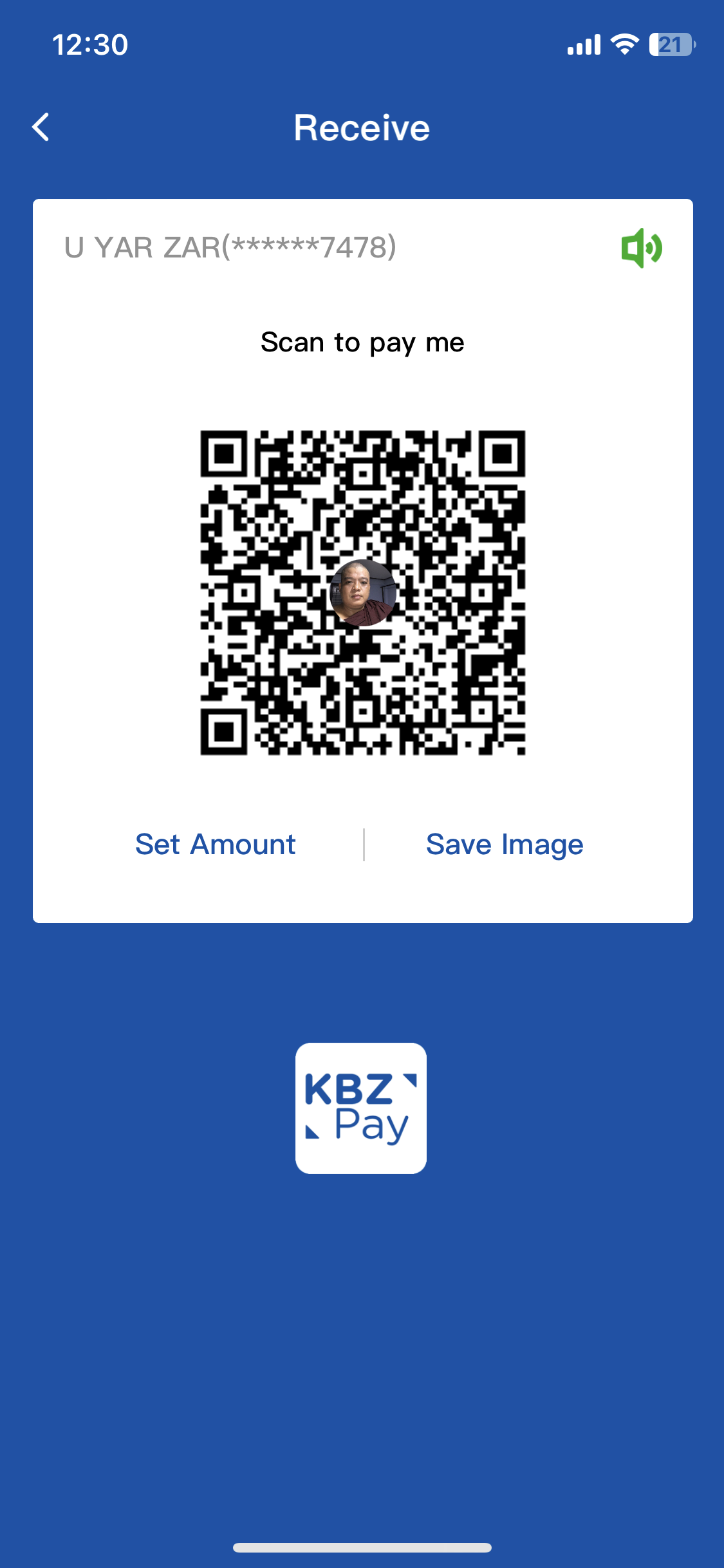
Task: Go back from the Receive screen
Action: 41,127
